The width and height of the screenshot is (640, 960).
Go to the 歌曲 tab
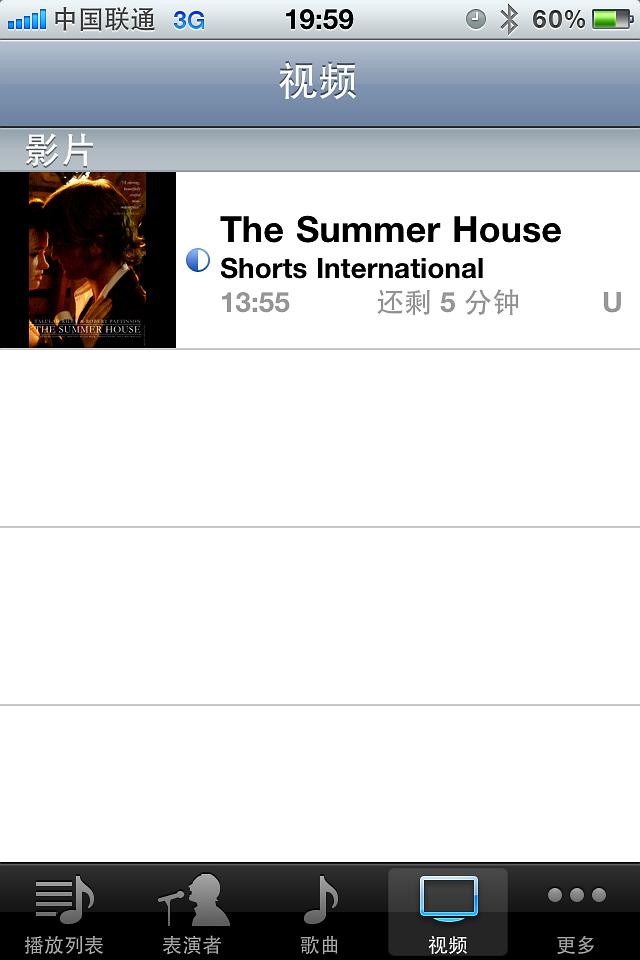tap(320, 914)
